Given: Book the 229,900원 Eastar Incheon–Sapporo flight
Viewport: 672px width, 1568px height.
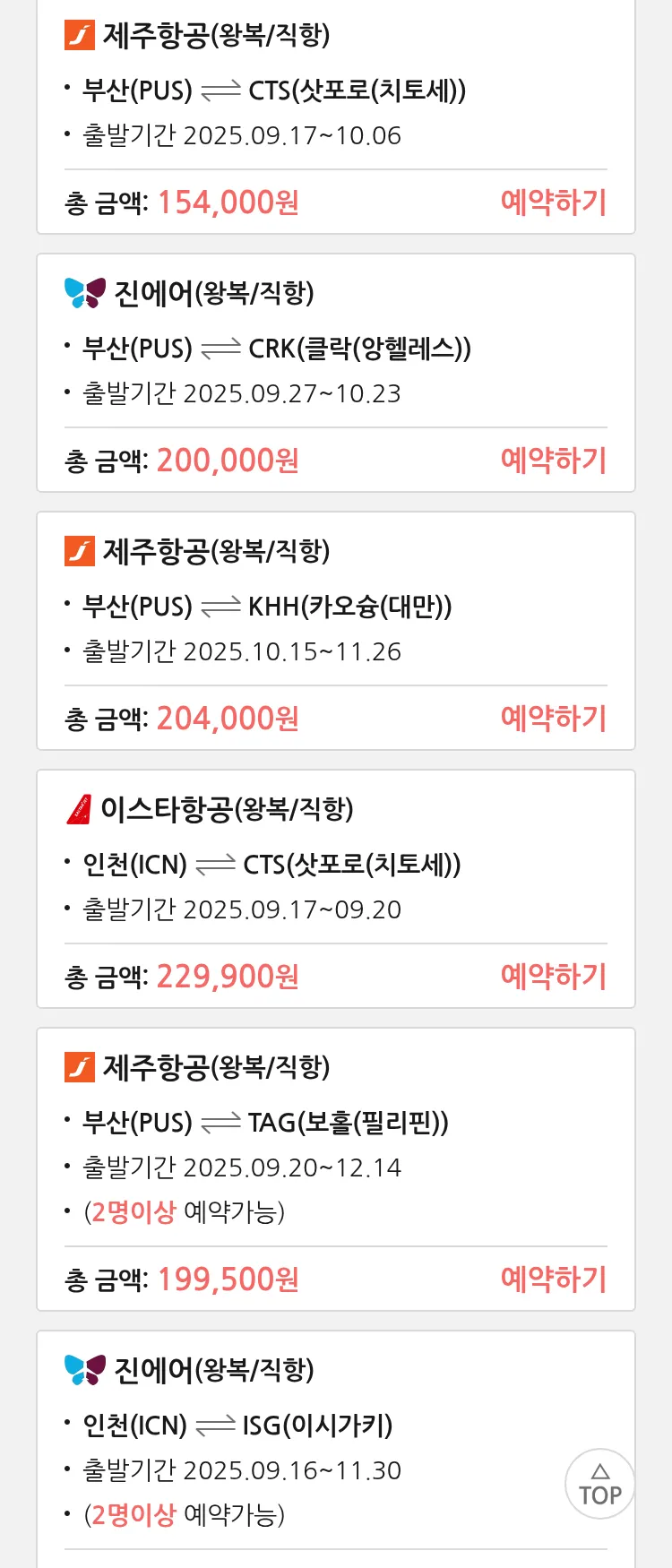Looking at the screenshot, I should pyautogui.click(x=553, y=977).
